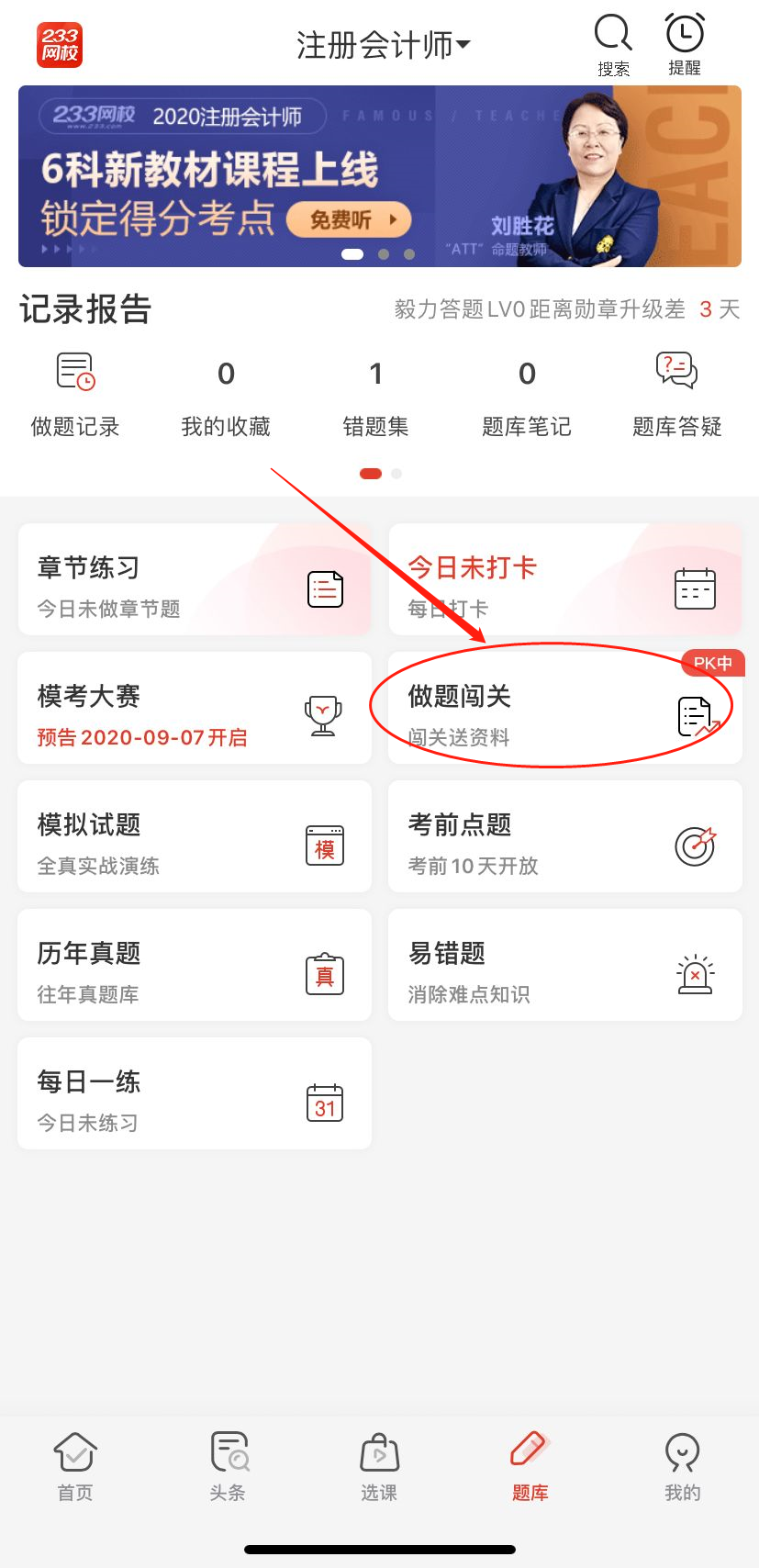The width and height of the screenshot is (759, 1568).
Task: Open 做题记录 practice history
Action: click(x=75, y=395)
